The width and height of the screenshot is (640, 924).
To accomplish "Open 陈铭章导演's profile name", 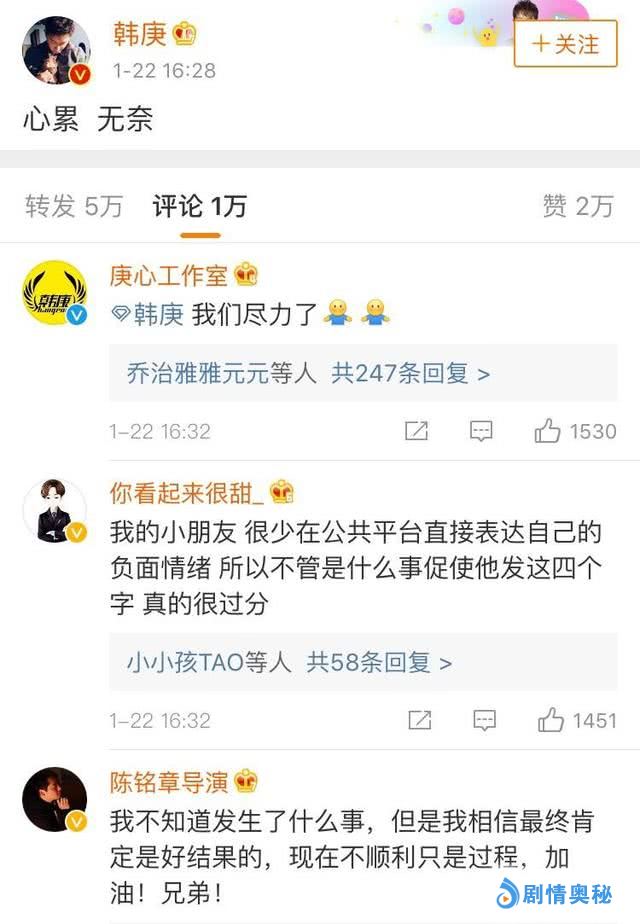I will point(169,781).
